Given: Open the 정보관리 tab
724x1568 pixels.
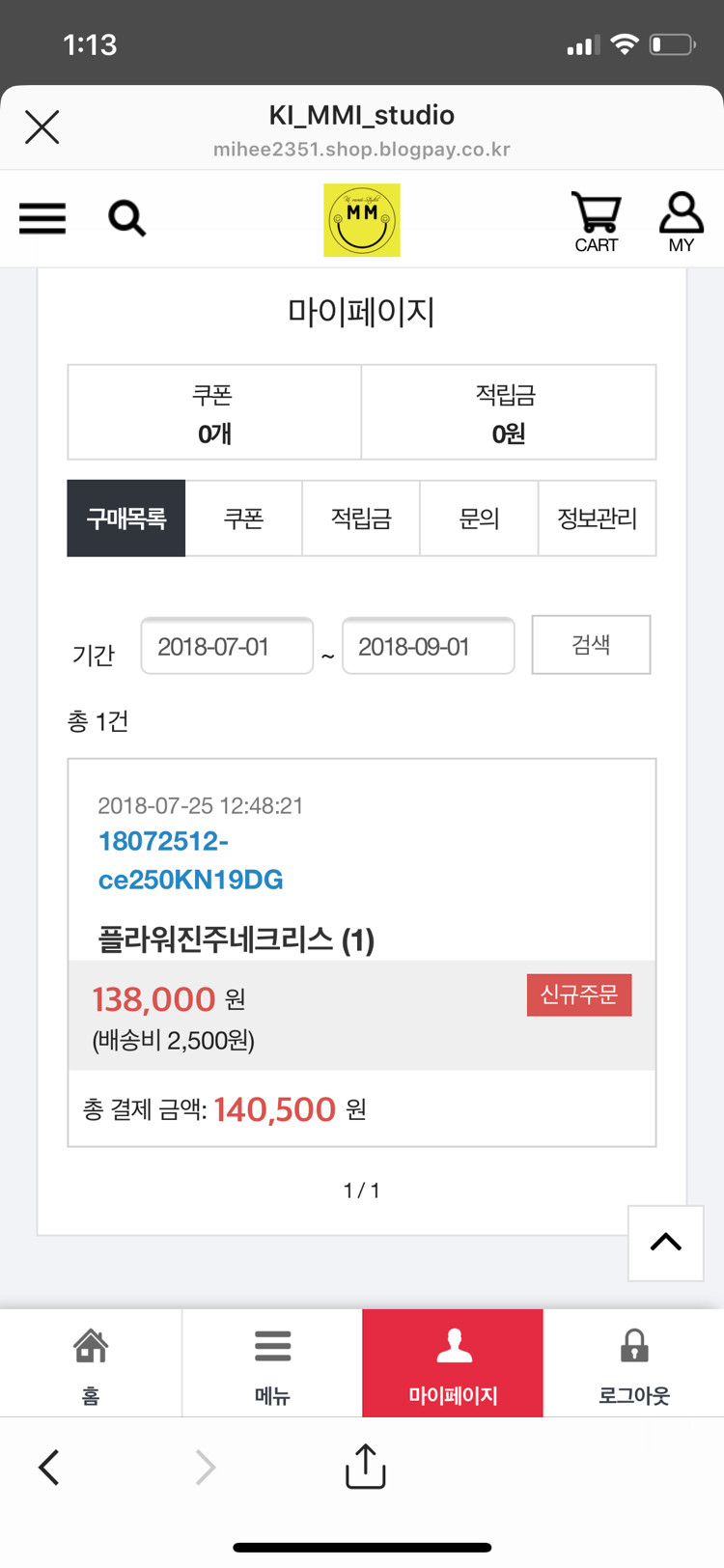Looking at the screenshot, I should (x=597, y=518).
